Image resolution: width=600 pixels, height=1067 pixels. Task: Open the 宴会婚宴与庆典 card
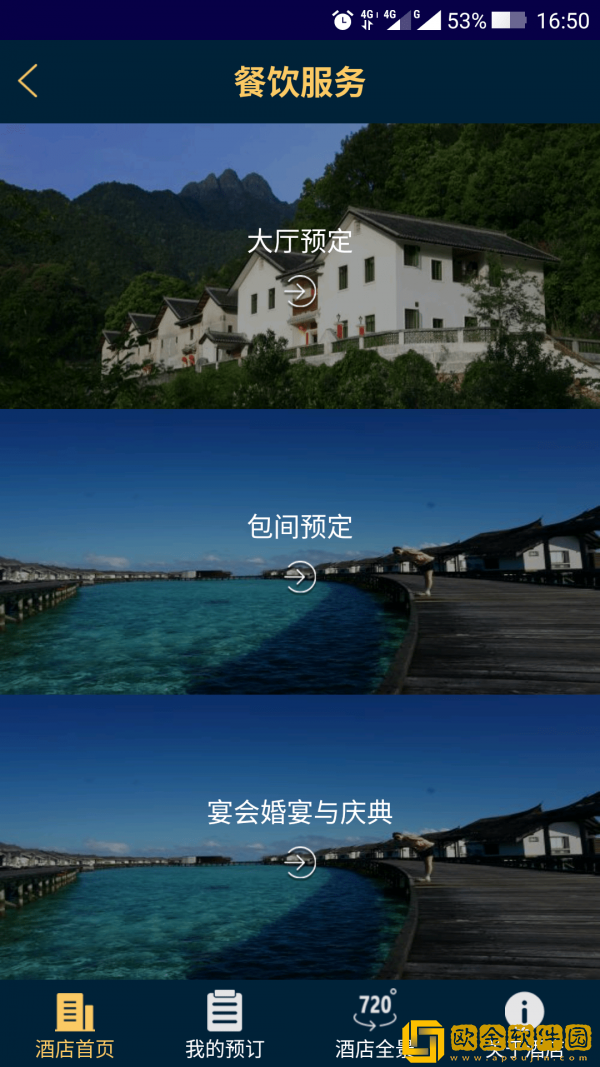(x=300, y=836)
